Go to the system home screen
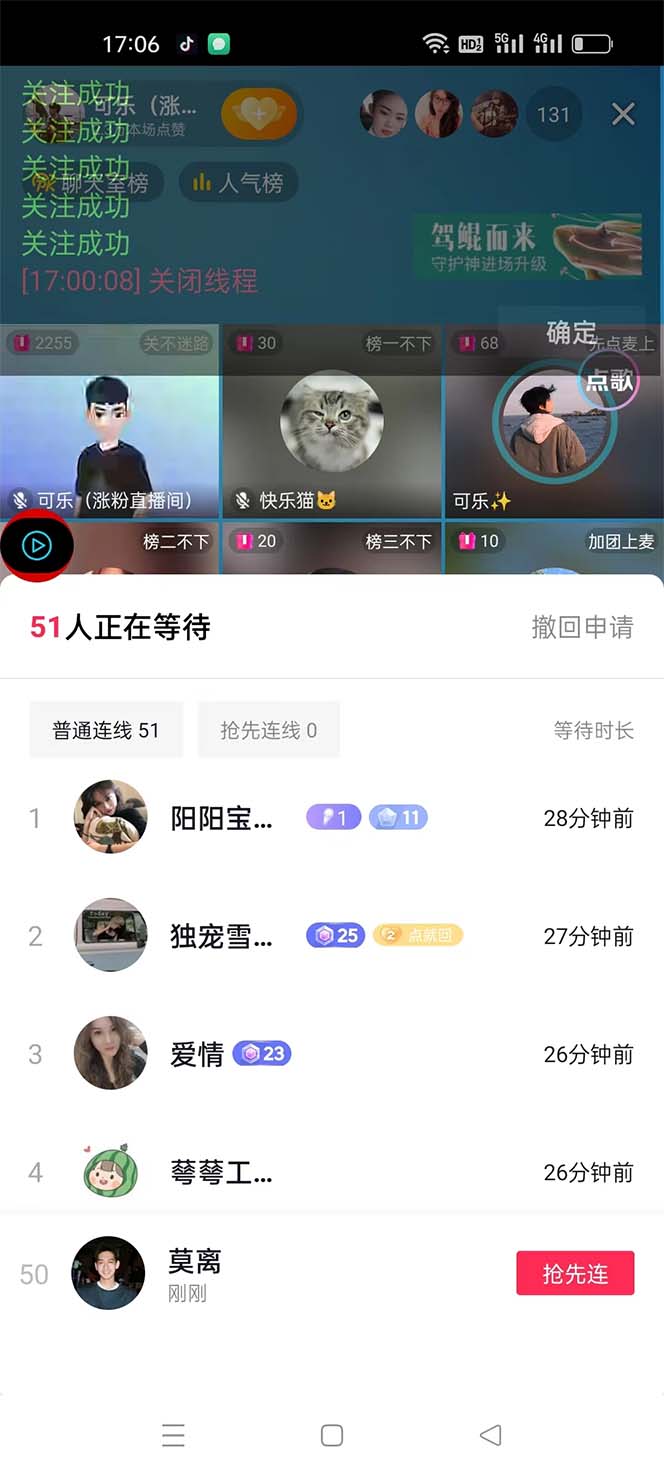The image size is (664, 1476). [x=332, y=1435]
